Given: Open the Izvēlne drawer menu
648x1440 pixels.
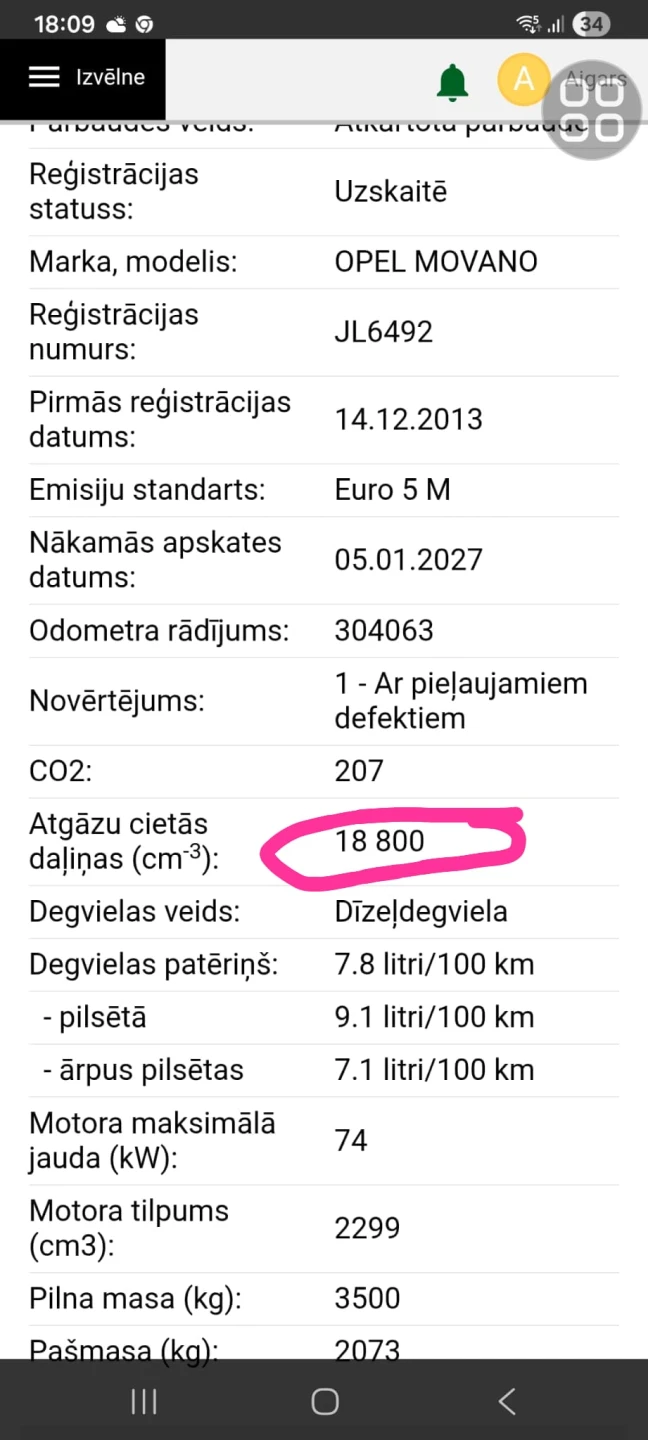Looking at the screenshot, I should (84, 77).
